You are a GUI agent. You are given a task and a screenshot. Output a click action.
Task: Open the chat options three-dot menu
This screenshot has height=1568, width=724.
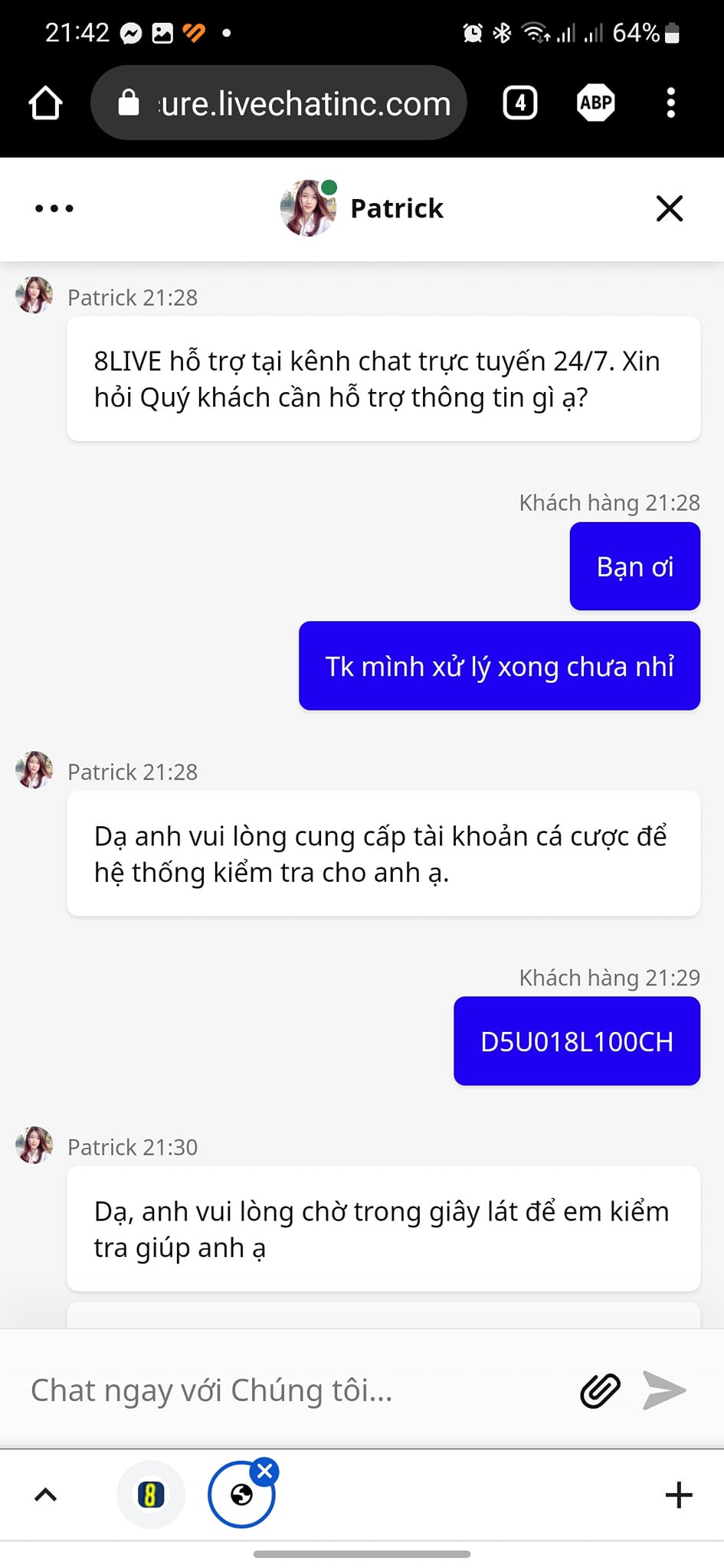coord(54,208)
